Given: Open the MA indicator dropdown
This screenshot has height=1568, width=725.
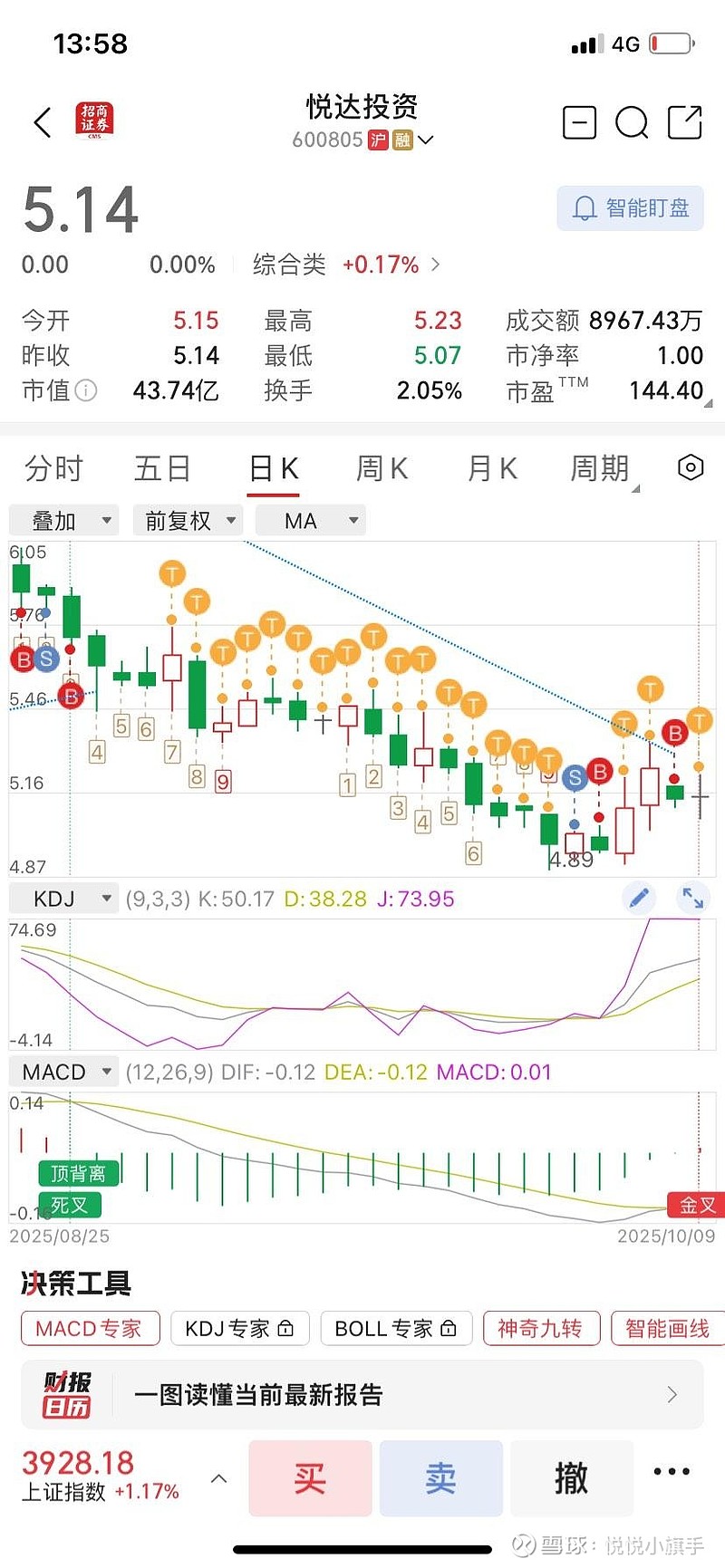Looking at the screenshot, I should pyautogui.click(x=311, y=521).
